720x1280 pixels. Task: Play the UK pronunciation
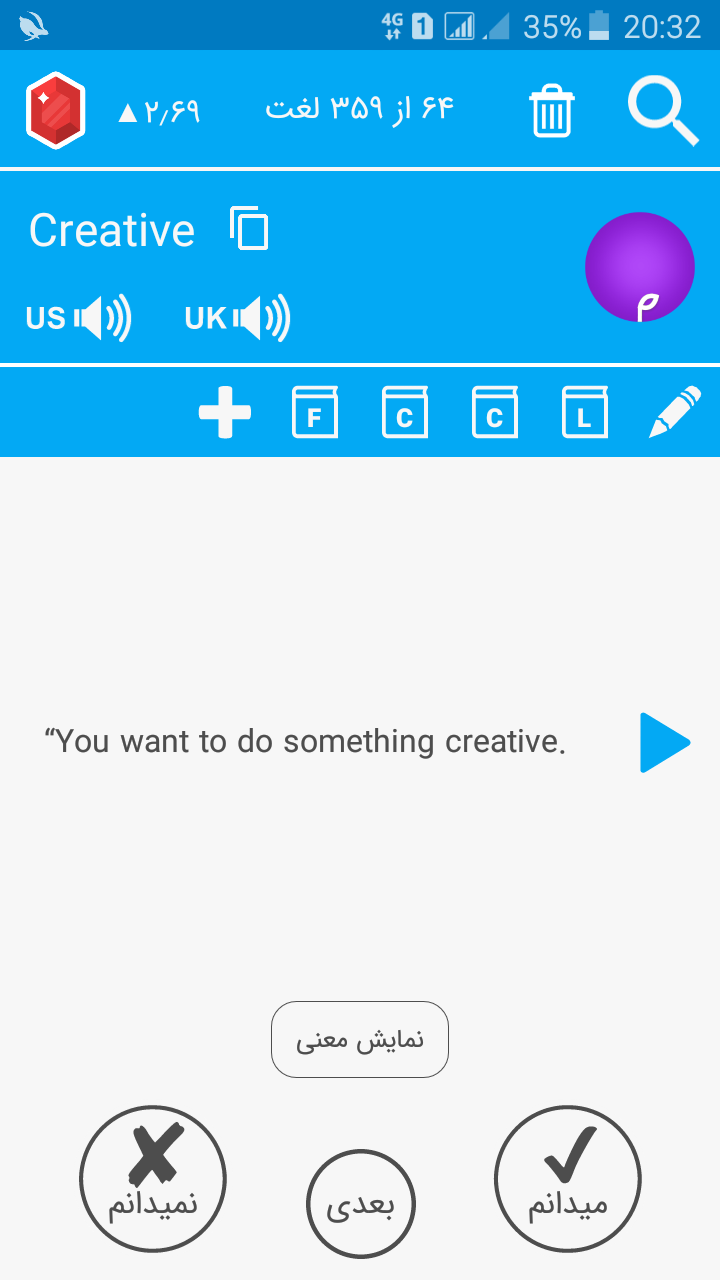coord(238,318)
